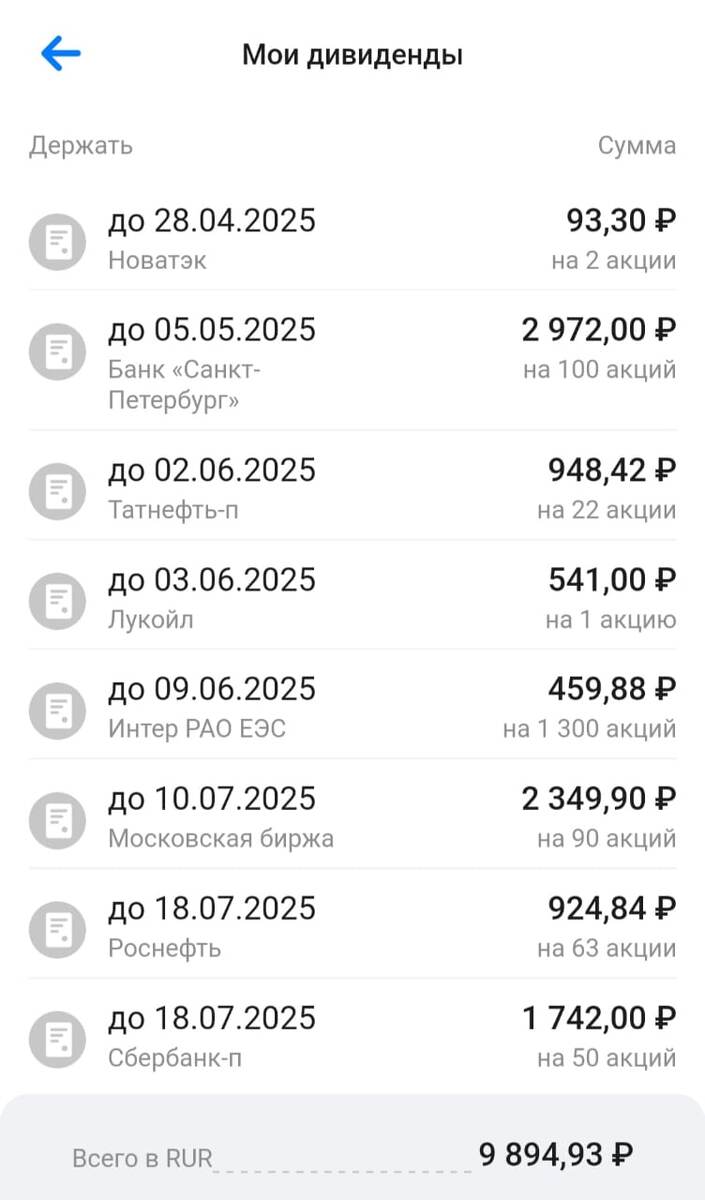Select the Сбербанк-п dividend row
This screenshot has height=1200, width=705.
click(352, 1037)
